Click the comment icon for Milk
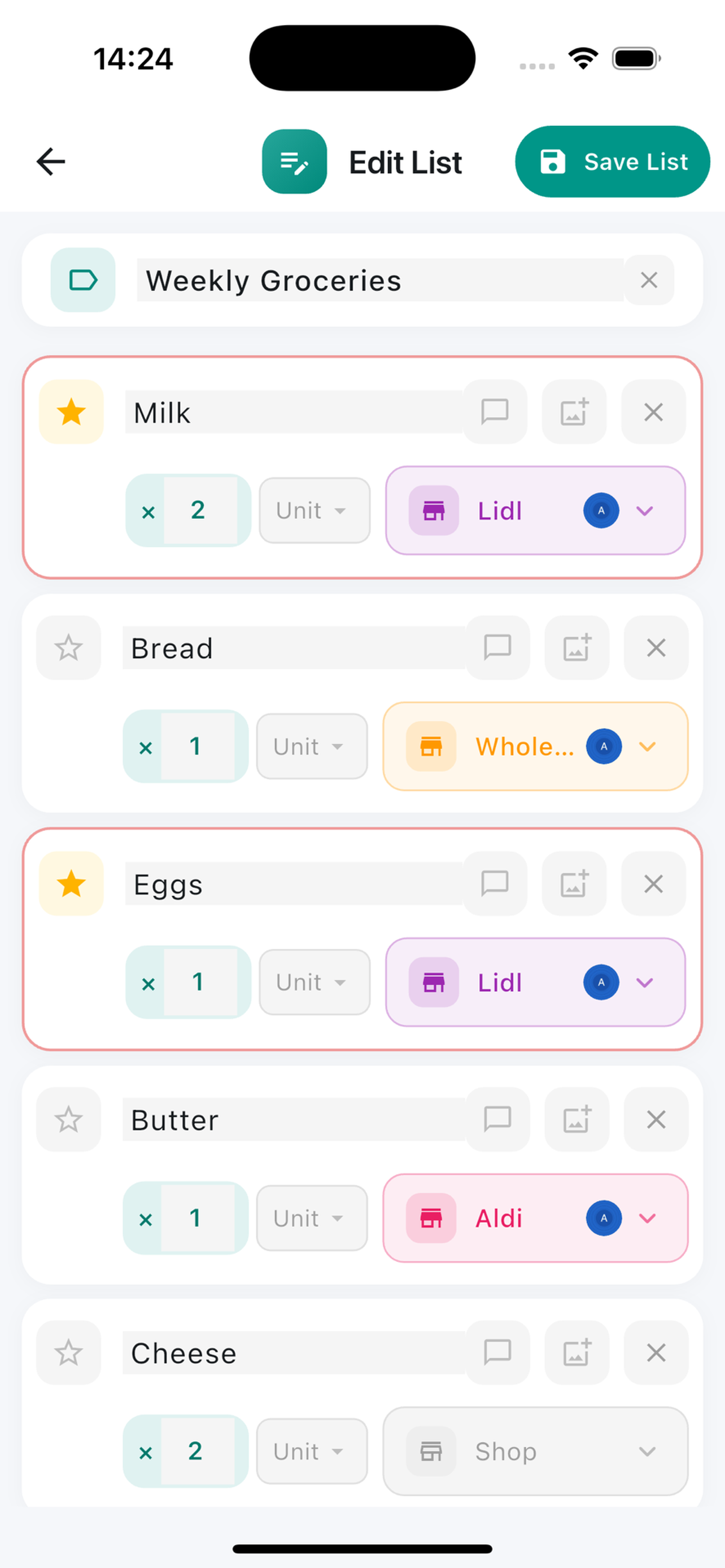This screenshot has width=725, height=1568. pos(494,412)
